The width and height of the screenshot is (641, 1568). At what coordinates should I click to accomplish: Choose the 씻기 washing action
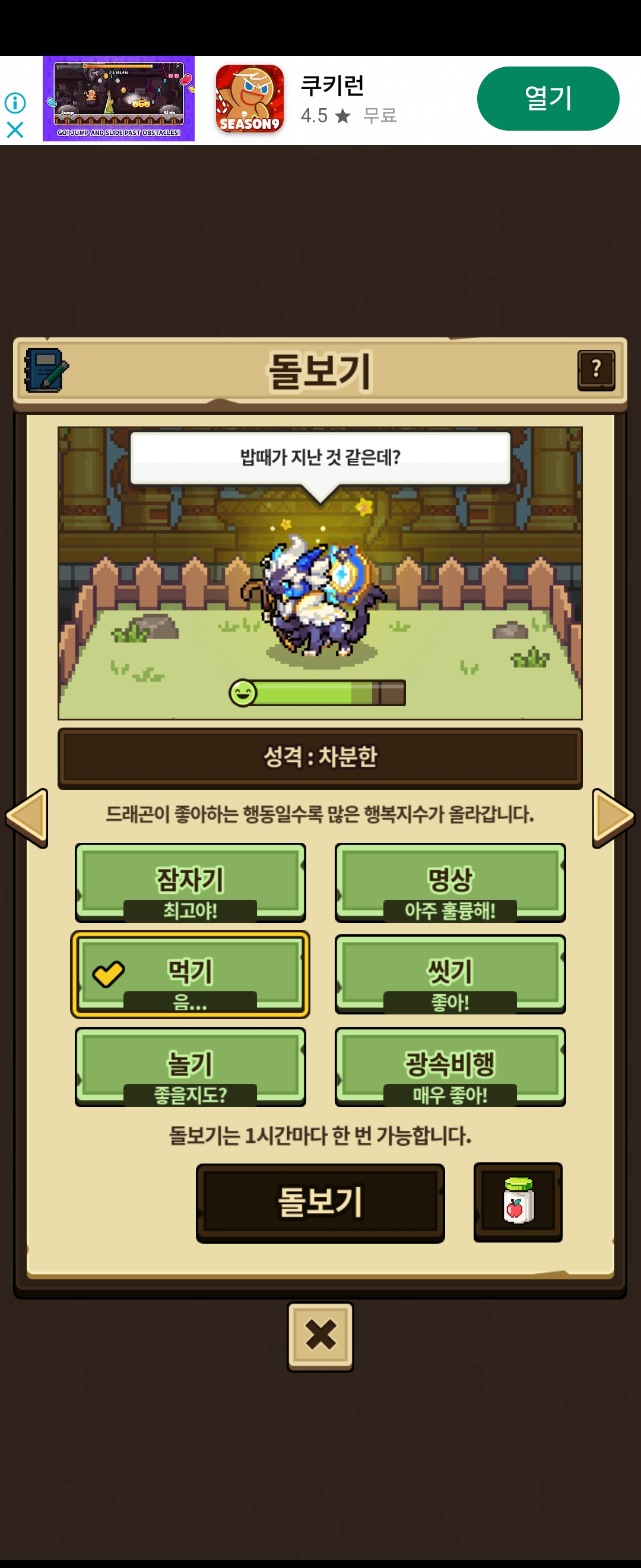pos(450,973)
